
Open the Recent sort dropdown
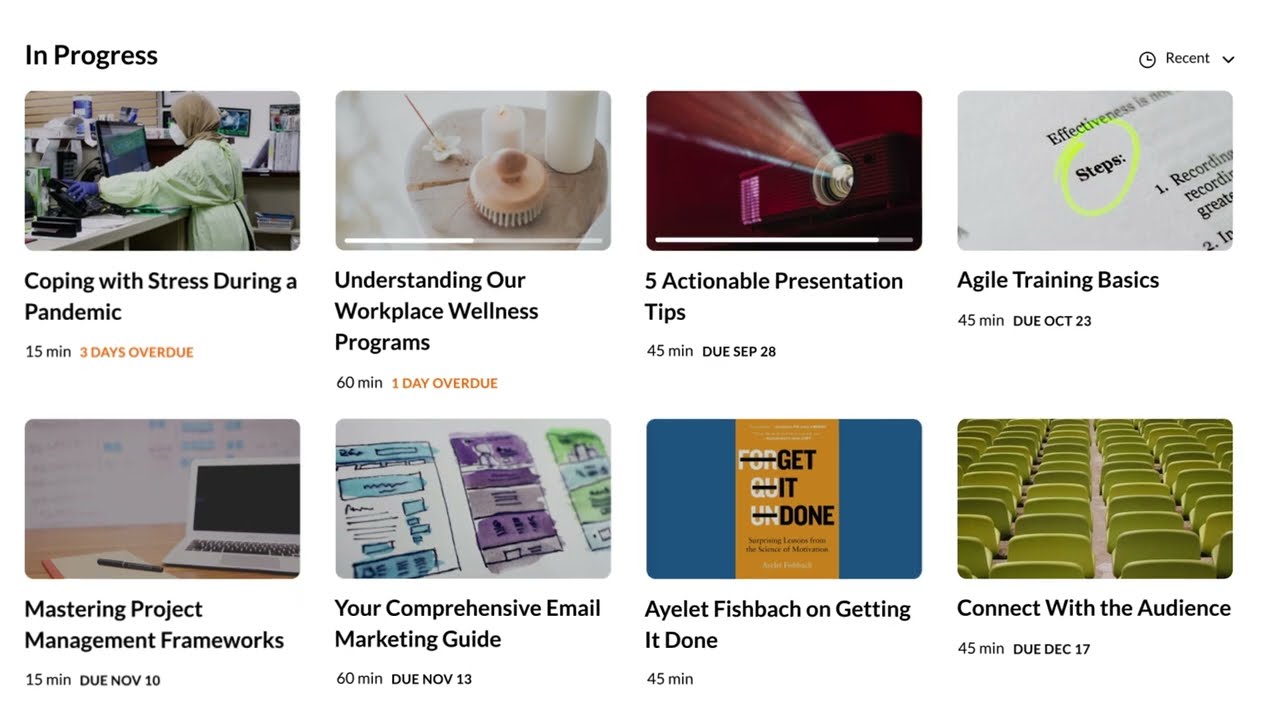click(1187, 59)
